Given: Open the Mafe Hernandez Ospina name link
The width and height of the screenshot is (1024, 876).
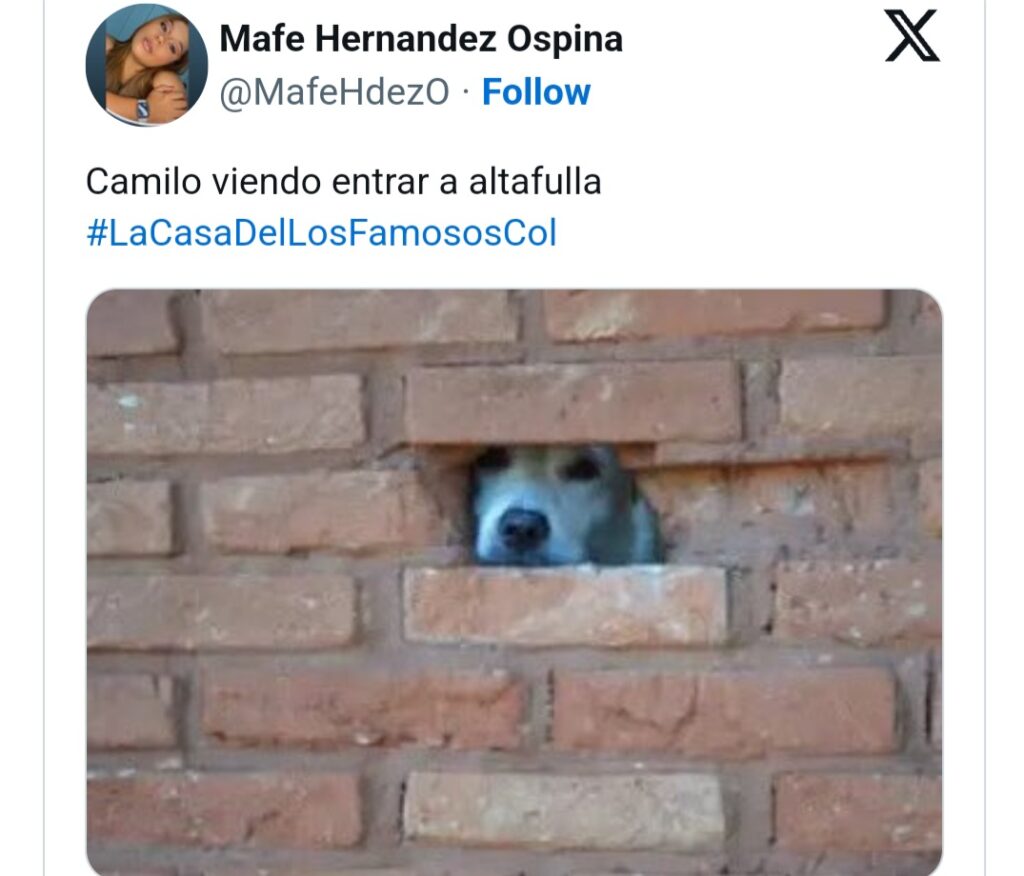Looking at the screenshot, I should 420,39.
